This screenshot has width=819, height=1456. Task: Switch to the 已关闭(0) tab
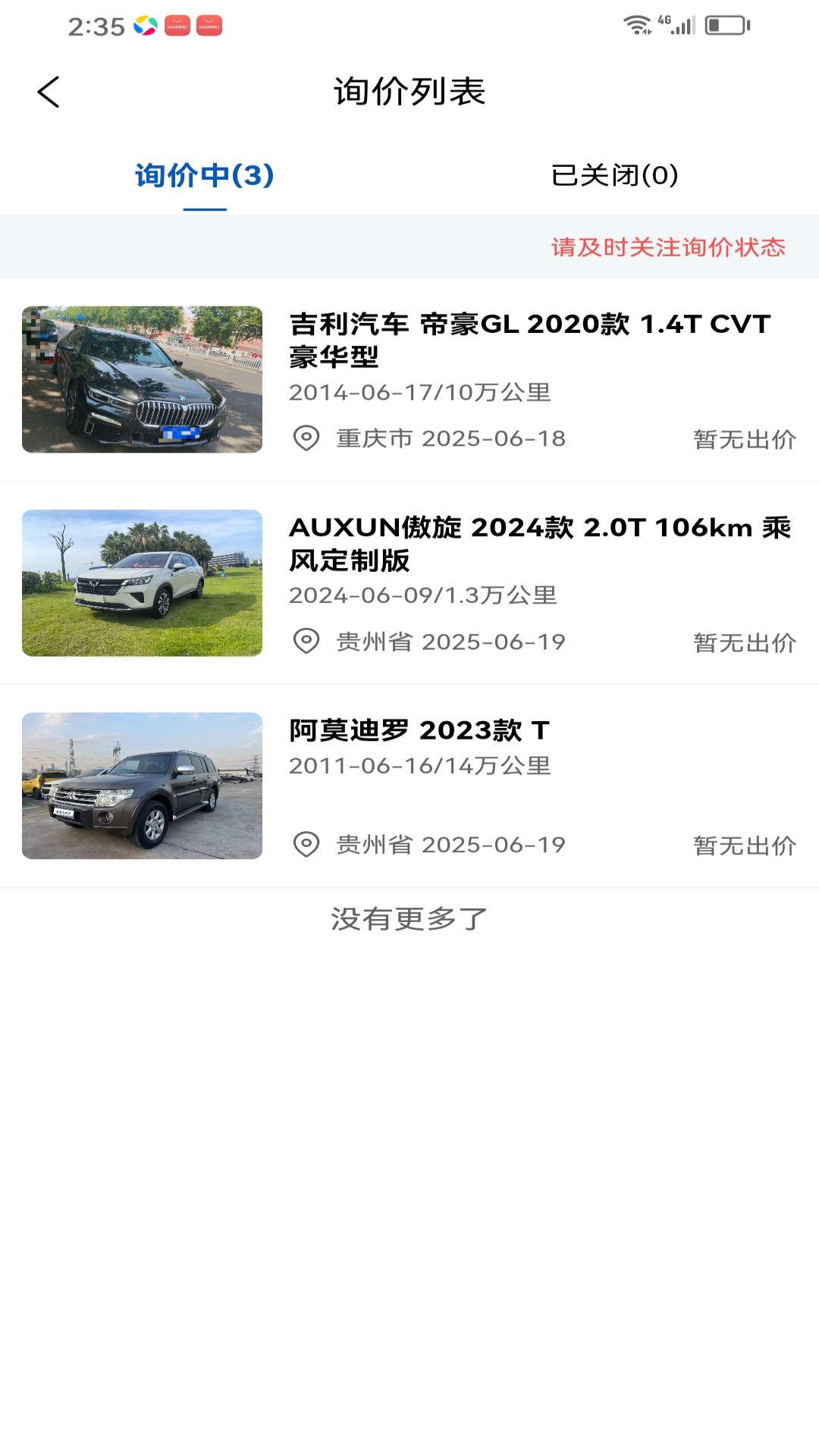(x=616, y=174)
